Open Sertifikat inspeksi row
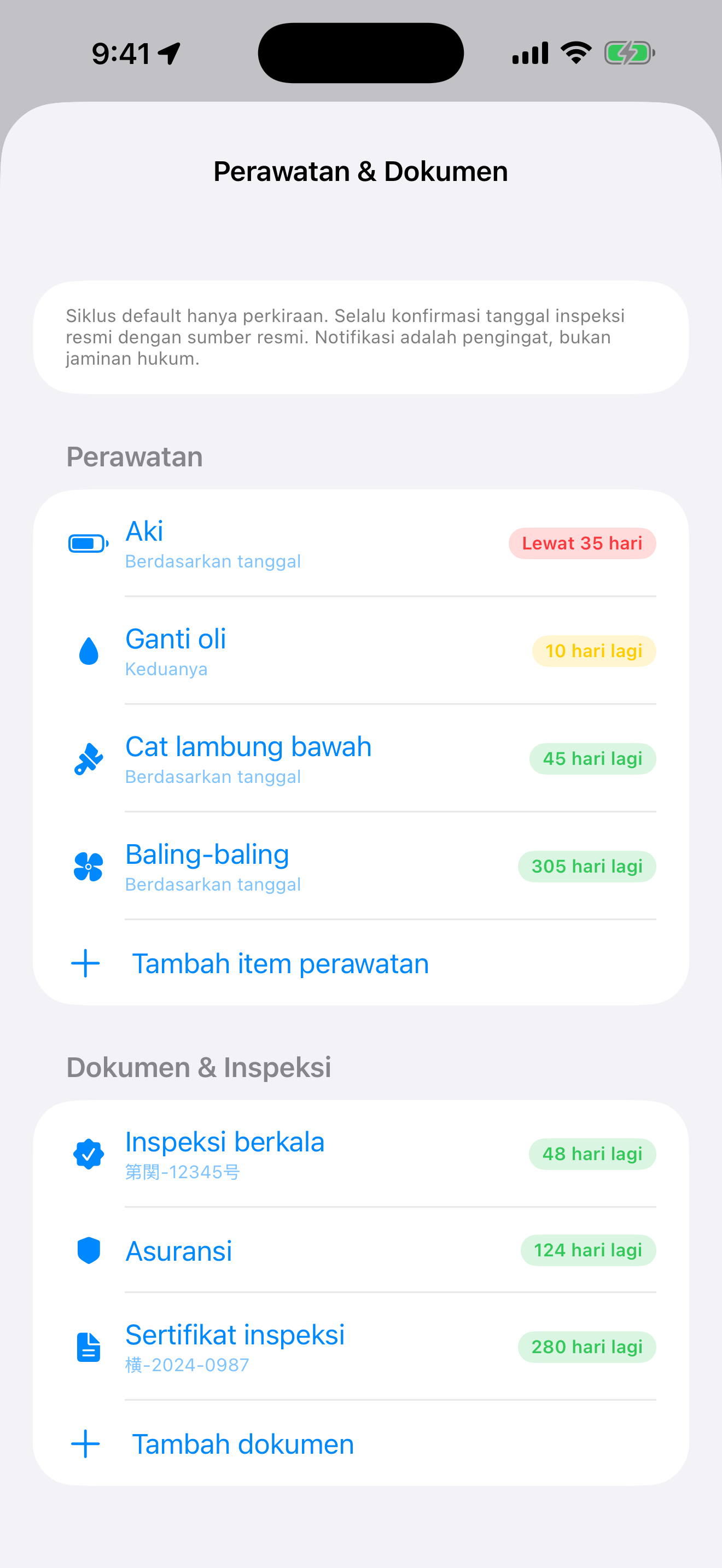Viewport: 722px width, 1568px height. click(361, 1347)
